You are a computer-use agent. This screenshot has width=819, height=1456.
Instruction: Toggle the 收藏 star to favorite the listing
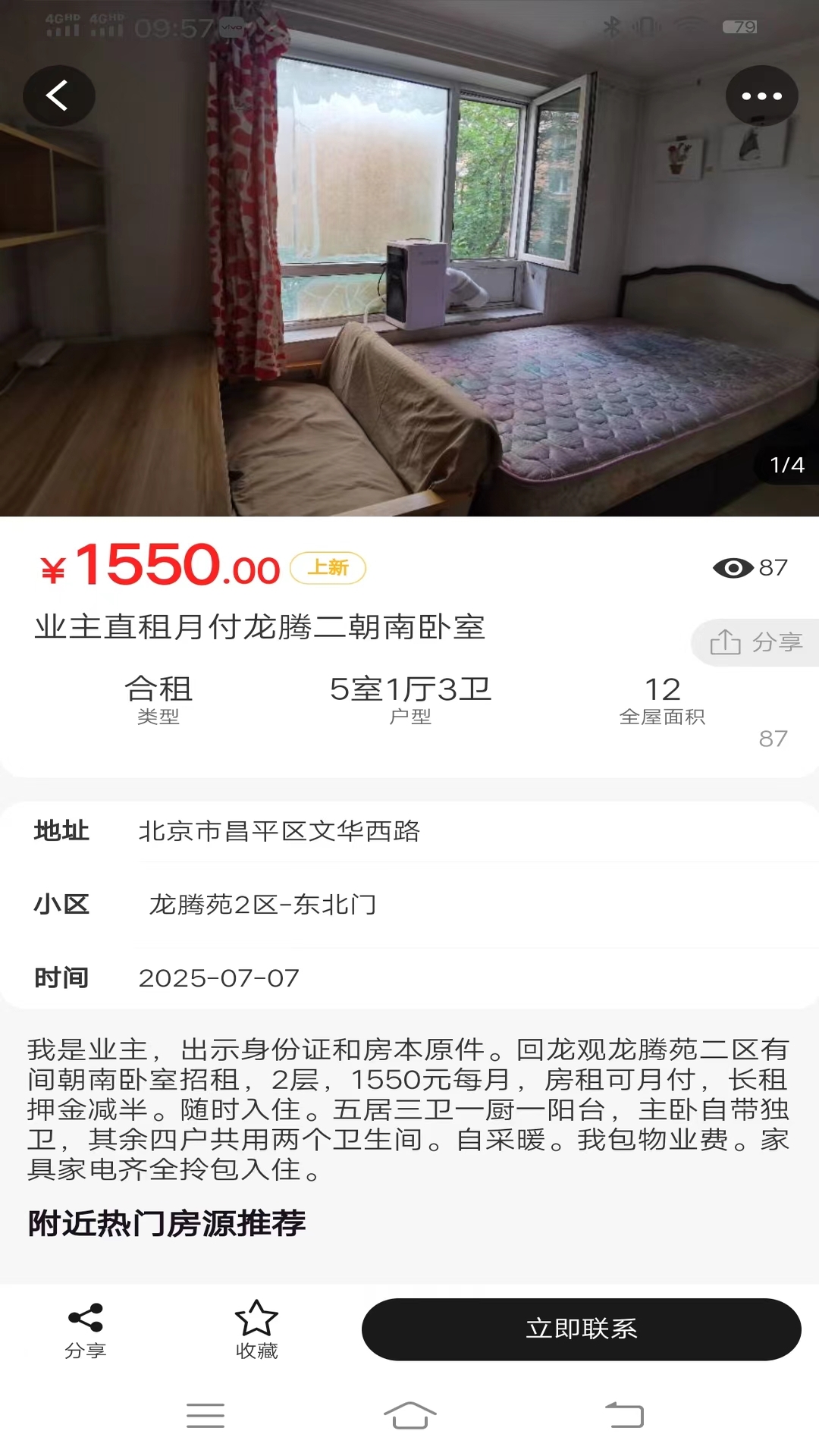tap(256, 1316)
